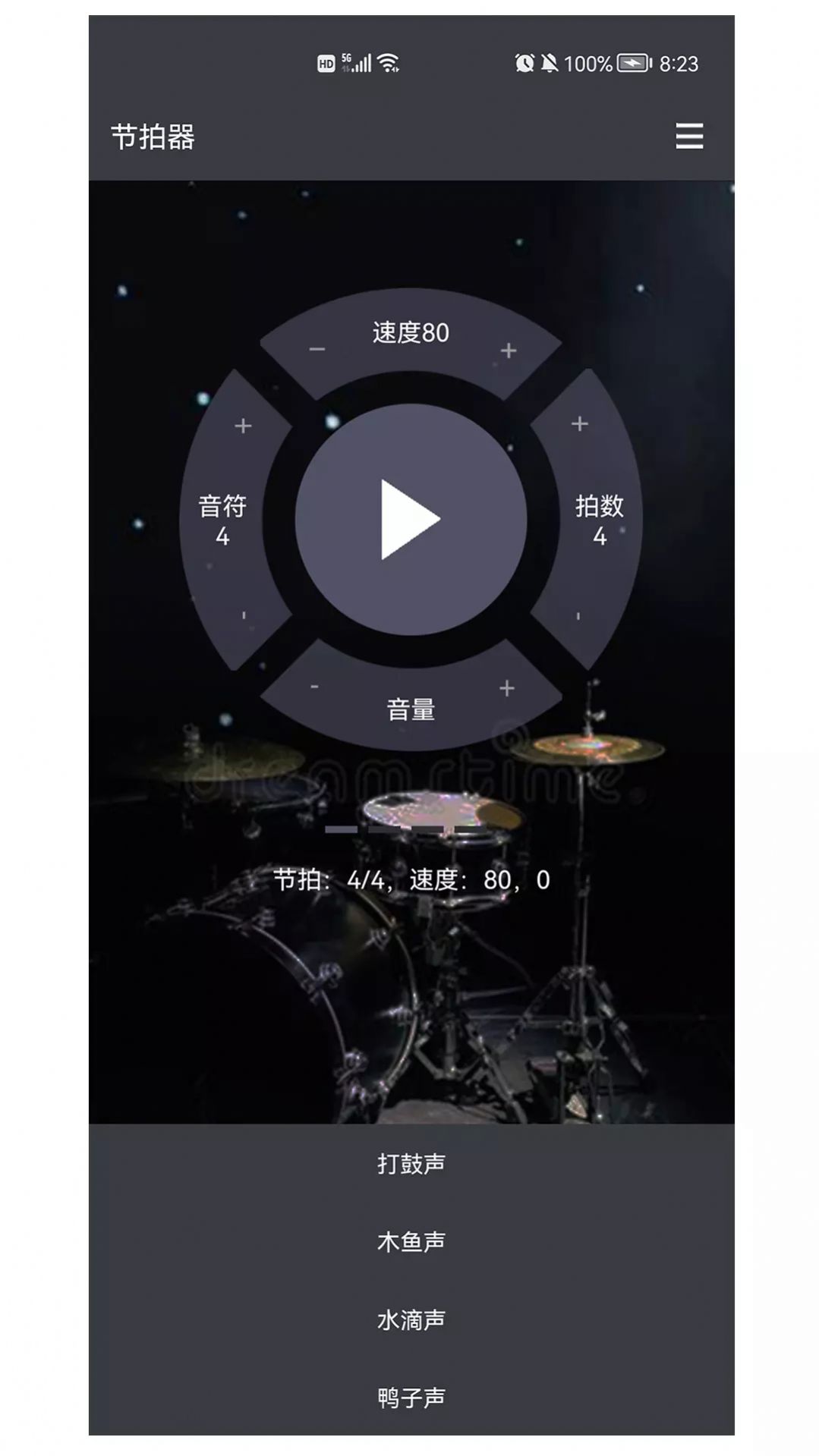Tap the 速度80 tempo label
Viewport: 819px width, 1456px height.
pyautogui.click(x=409, y=332)
